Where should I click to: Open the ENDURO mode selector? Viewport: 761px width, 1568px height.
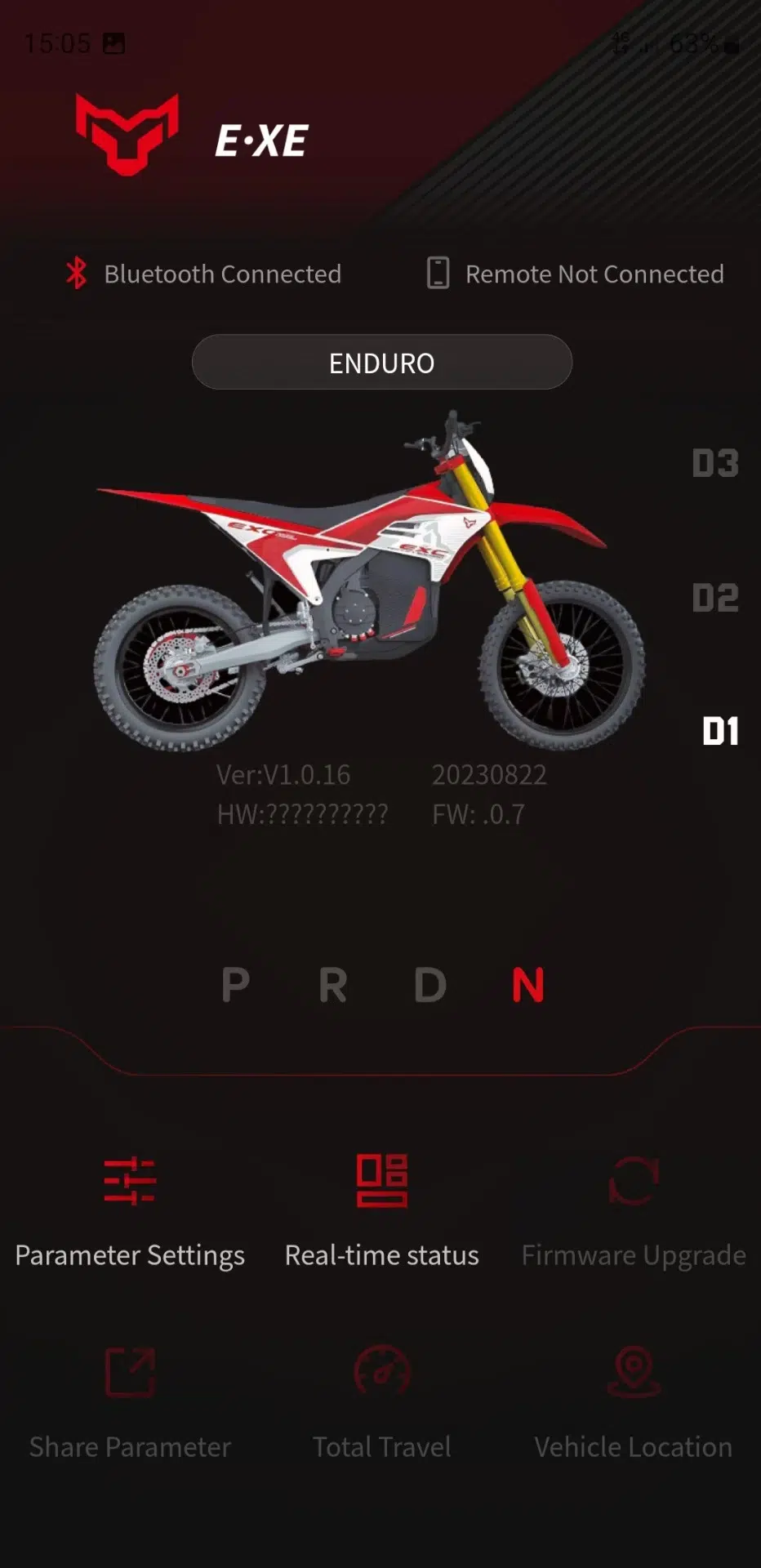pos(381,362)
